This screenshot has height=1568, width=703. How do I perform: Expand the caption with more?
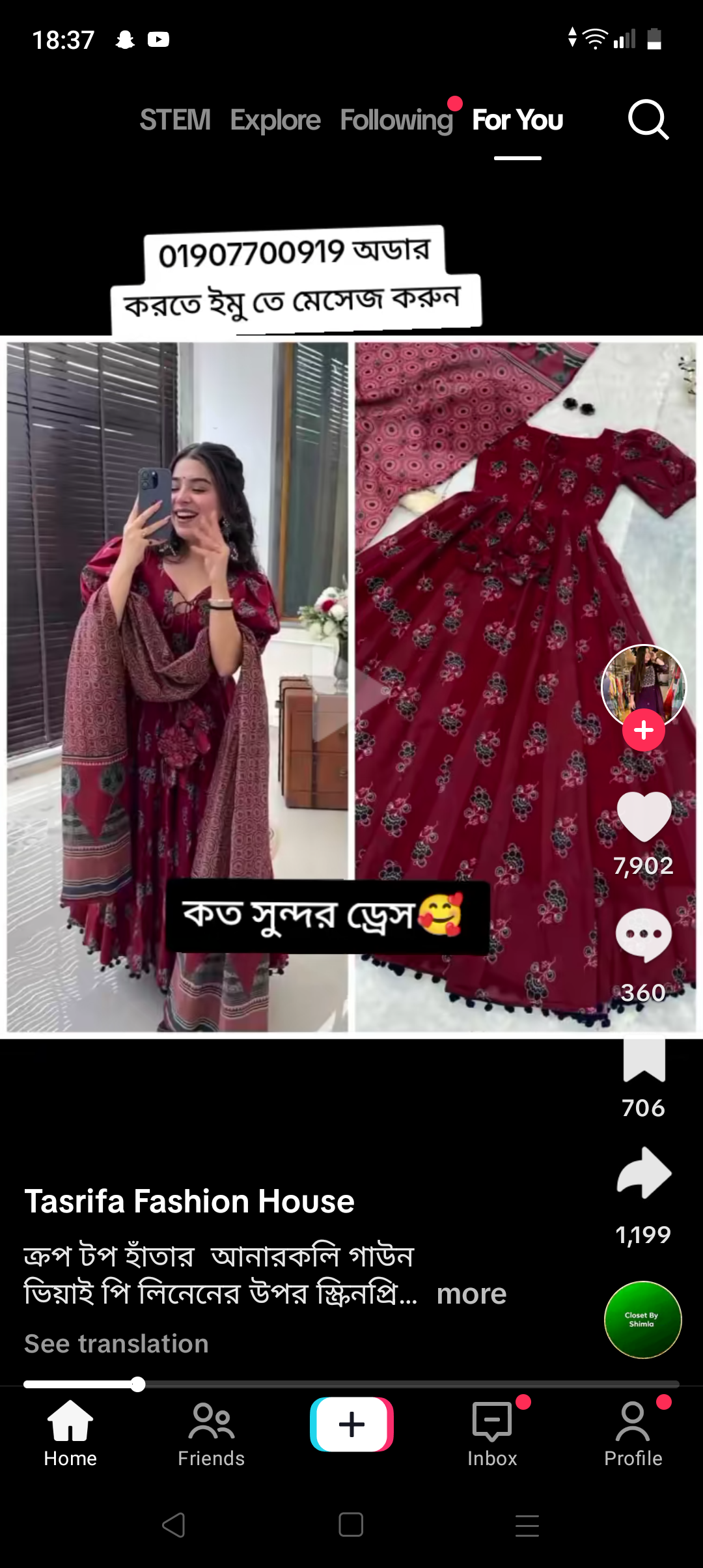tap(471, 1294)
